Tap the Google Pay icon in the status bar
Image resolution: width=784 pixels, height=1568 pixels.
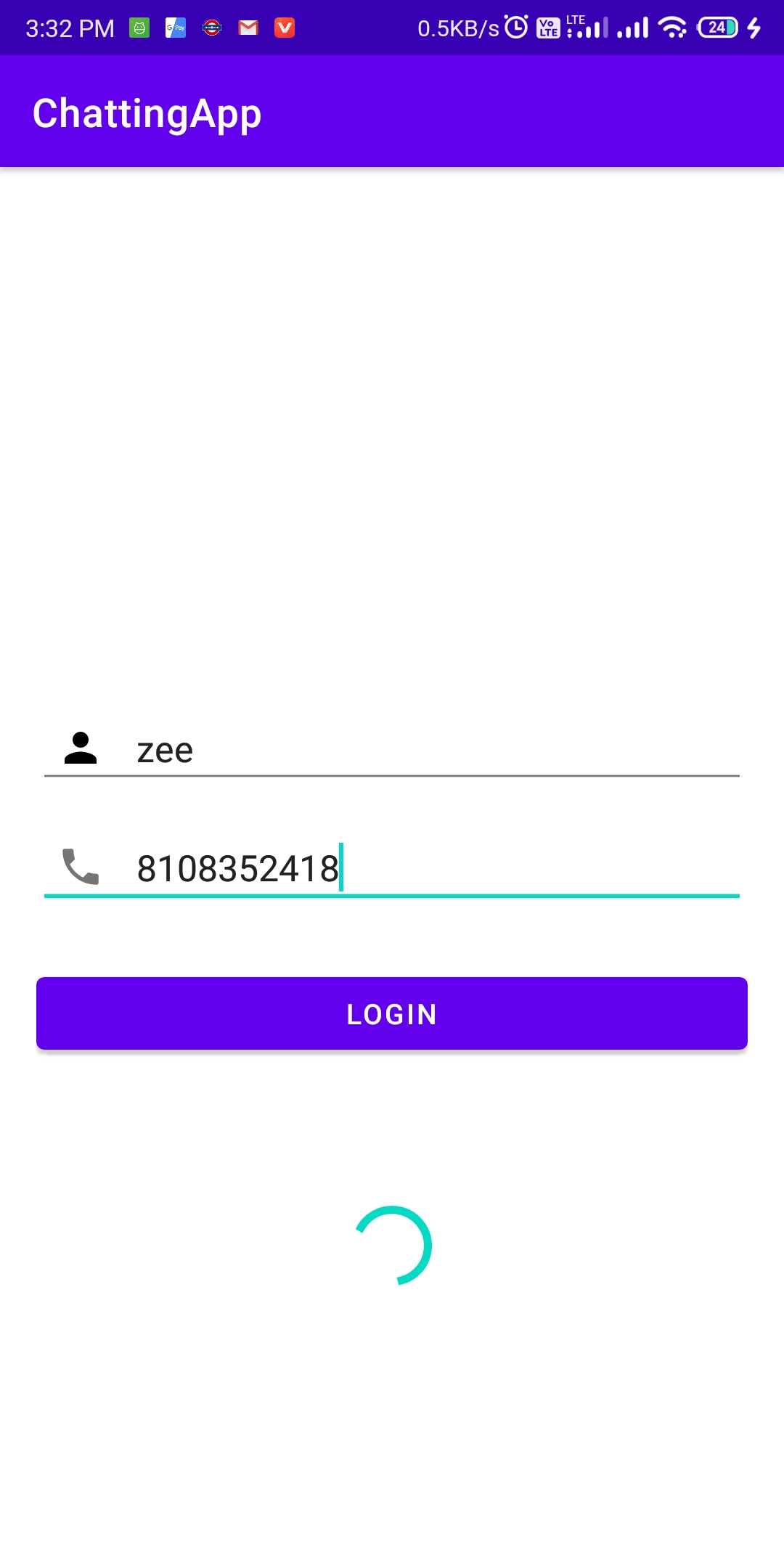pyautogui.click(x=174, y=28)
